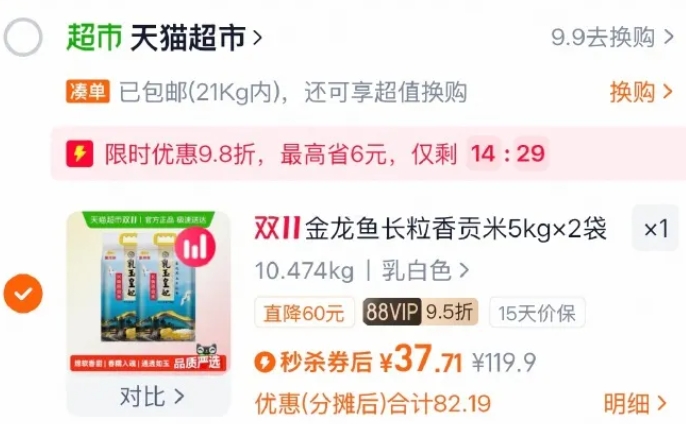Uncheck the 金龙鱼 rice item
This screenshot has width=686, height=424.
(x=23, y=294)
